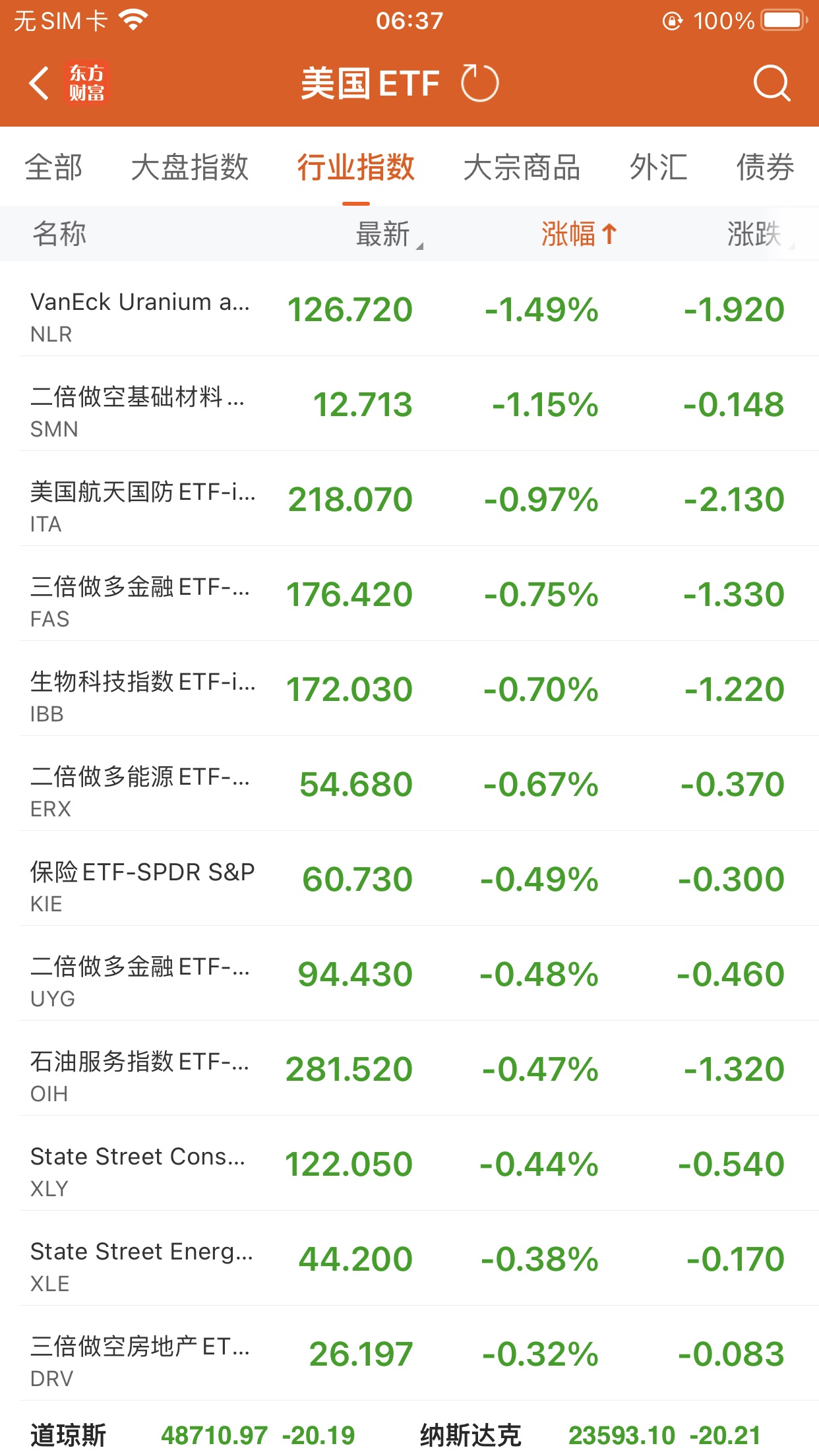This screenshot has height=1456, width=819.
Task: Select the 大宗商品 tab
Action: (522, 167)
